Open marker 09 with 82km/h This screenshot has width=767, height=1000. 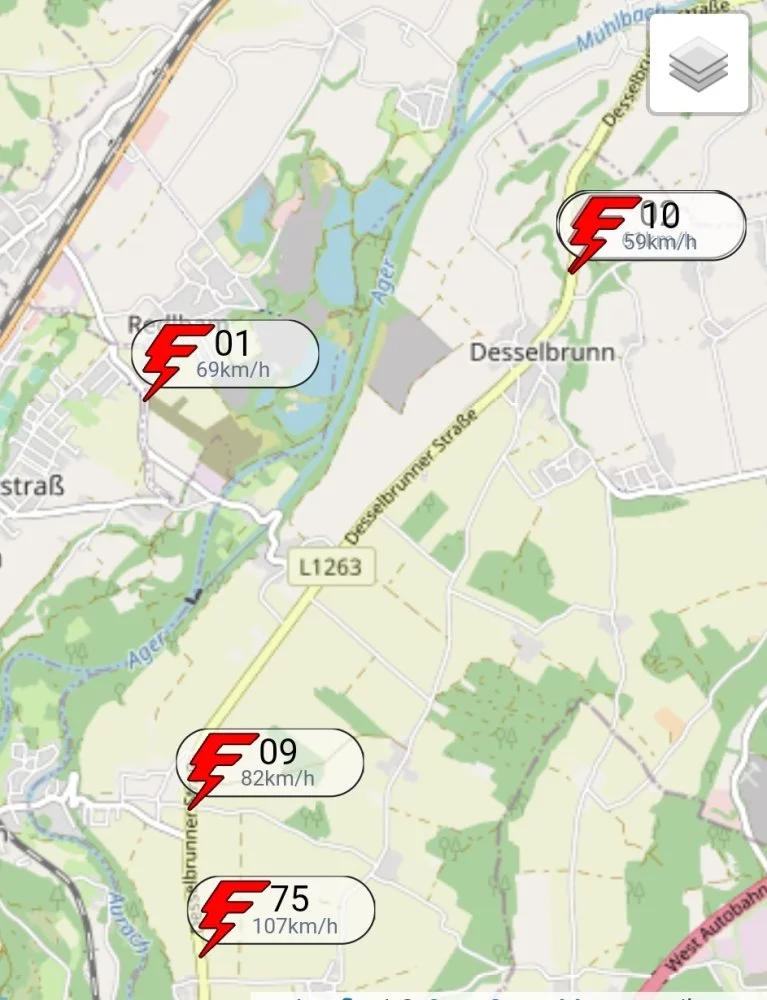[270, 763]
